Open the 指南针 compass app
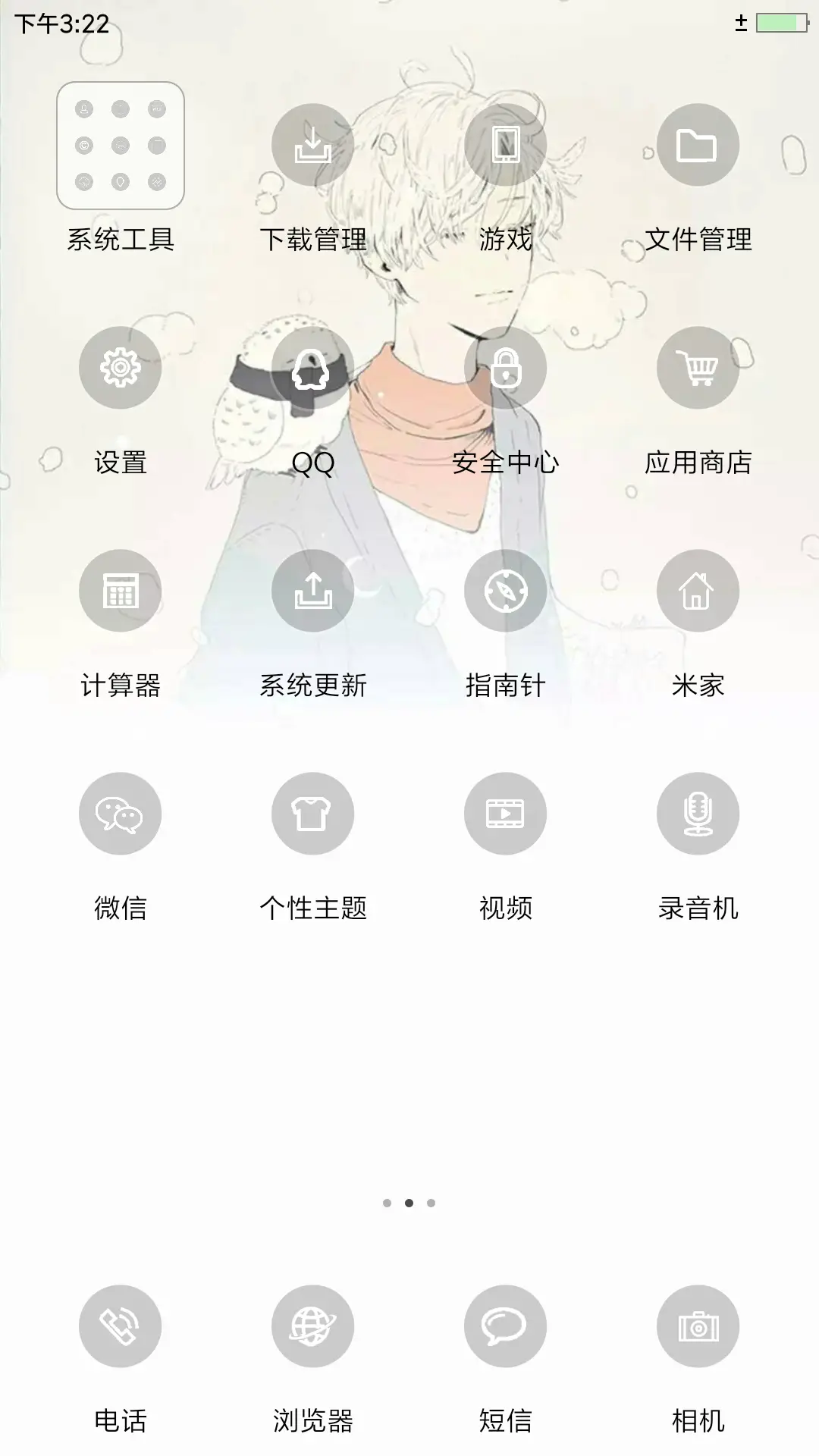The width and height of the screenshot is (819, 1456). 505,590
